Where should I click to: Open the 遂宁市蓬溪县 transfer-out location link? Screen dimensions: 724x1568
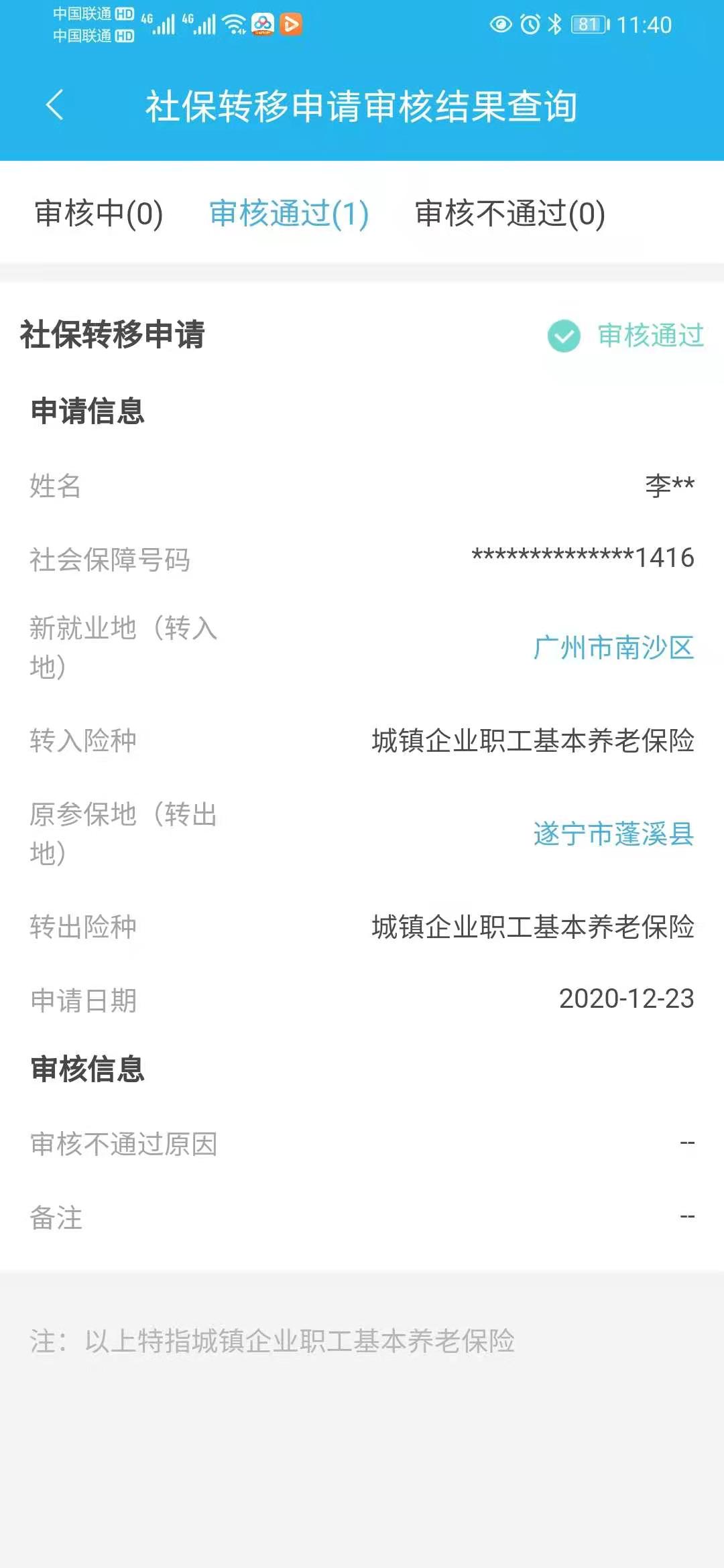pos(613,834)
